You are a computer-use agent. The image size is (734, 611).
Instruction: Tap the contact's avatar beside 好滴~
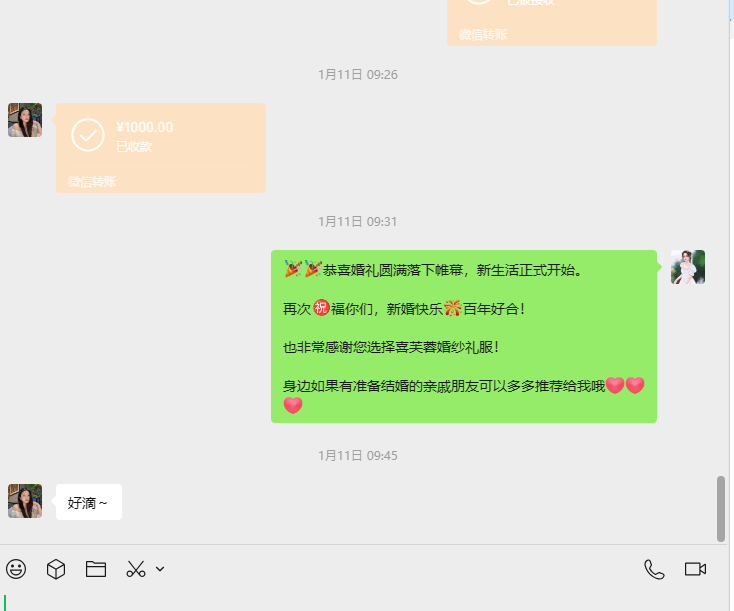(25, 500)
